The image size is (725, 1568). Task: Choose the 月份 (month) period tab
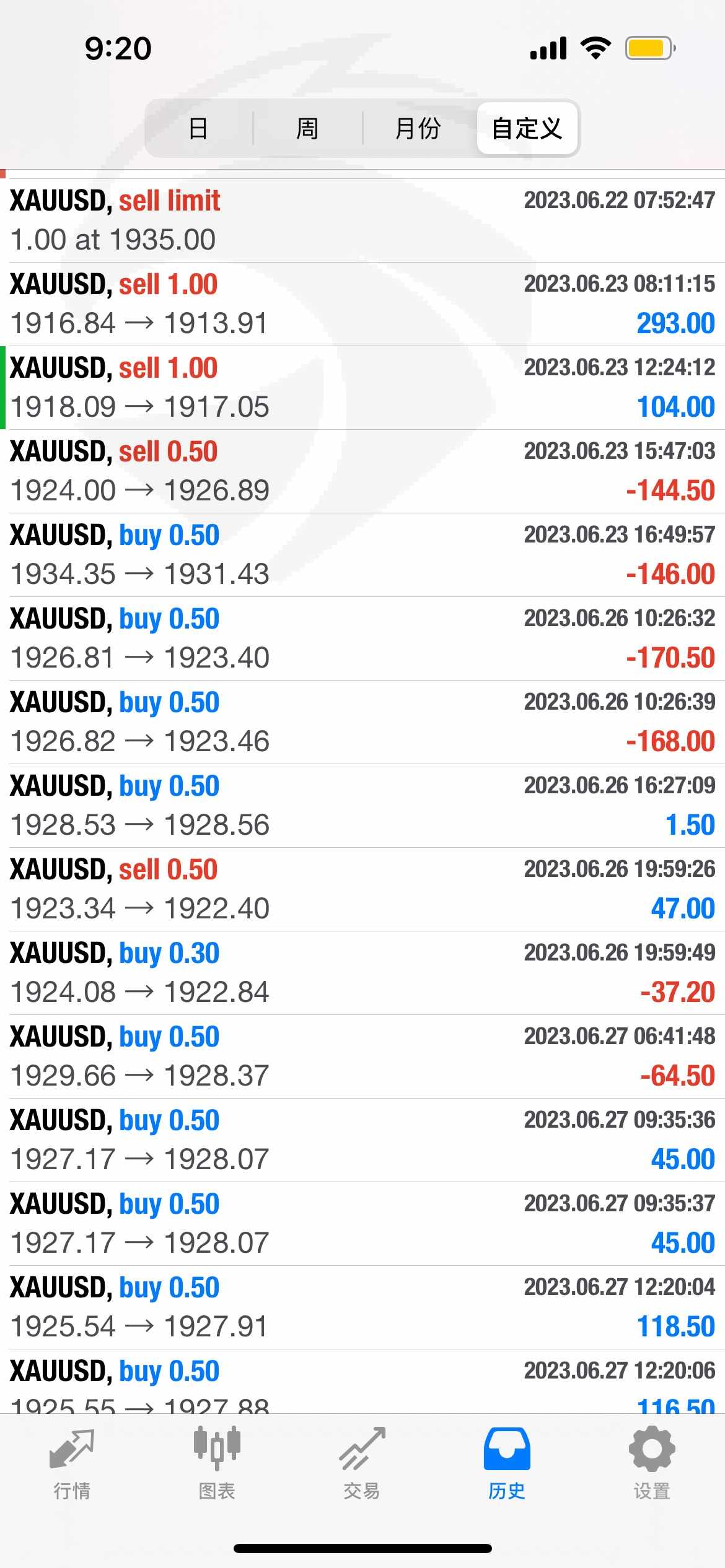(x=418, y=129)
